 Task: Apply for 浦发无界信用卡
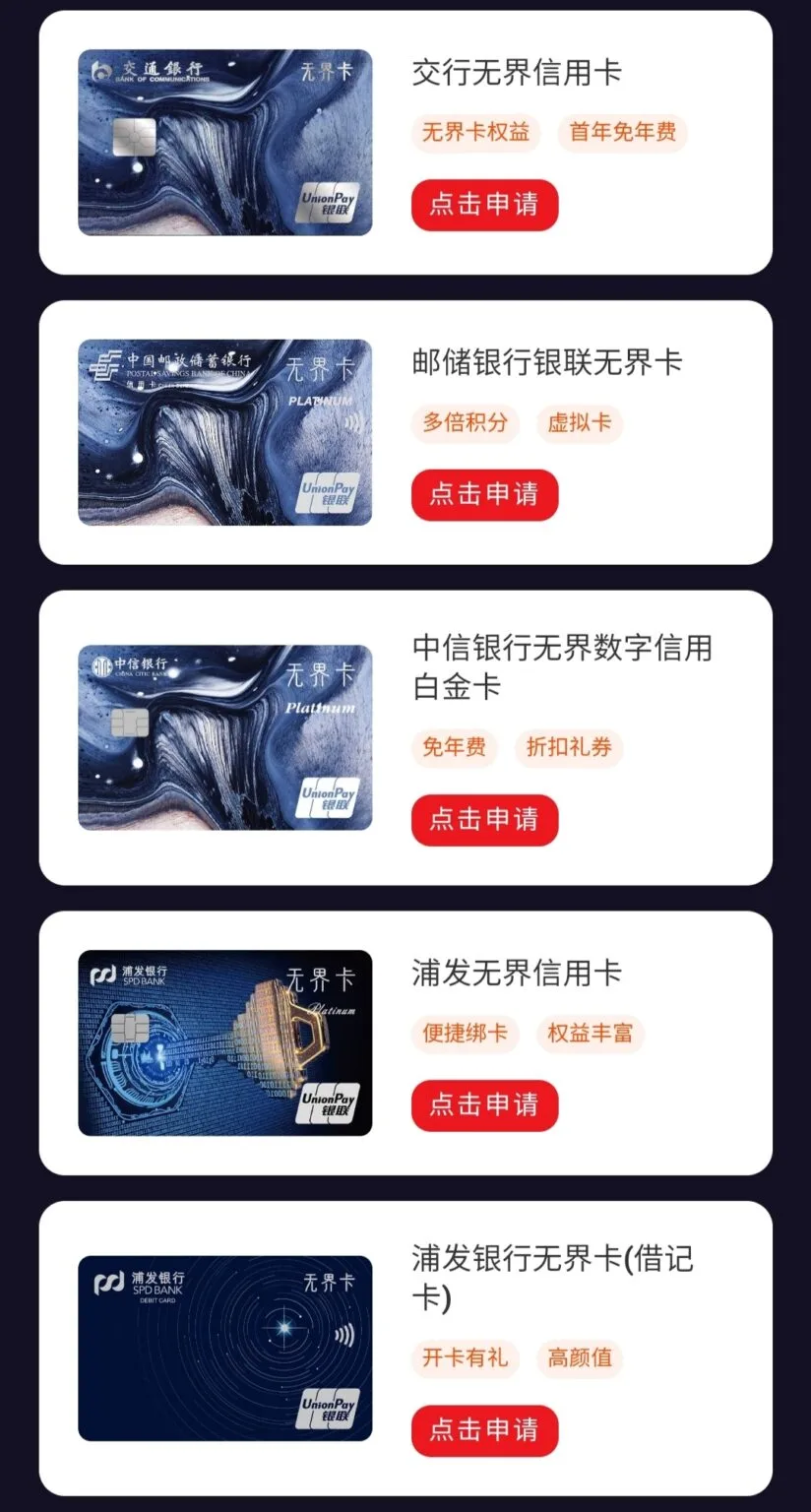click(x=484, y=1105)
